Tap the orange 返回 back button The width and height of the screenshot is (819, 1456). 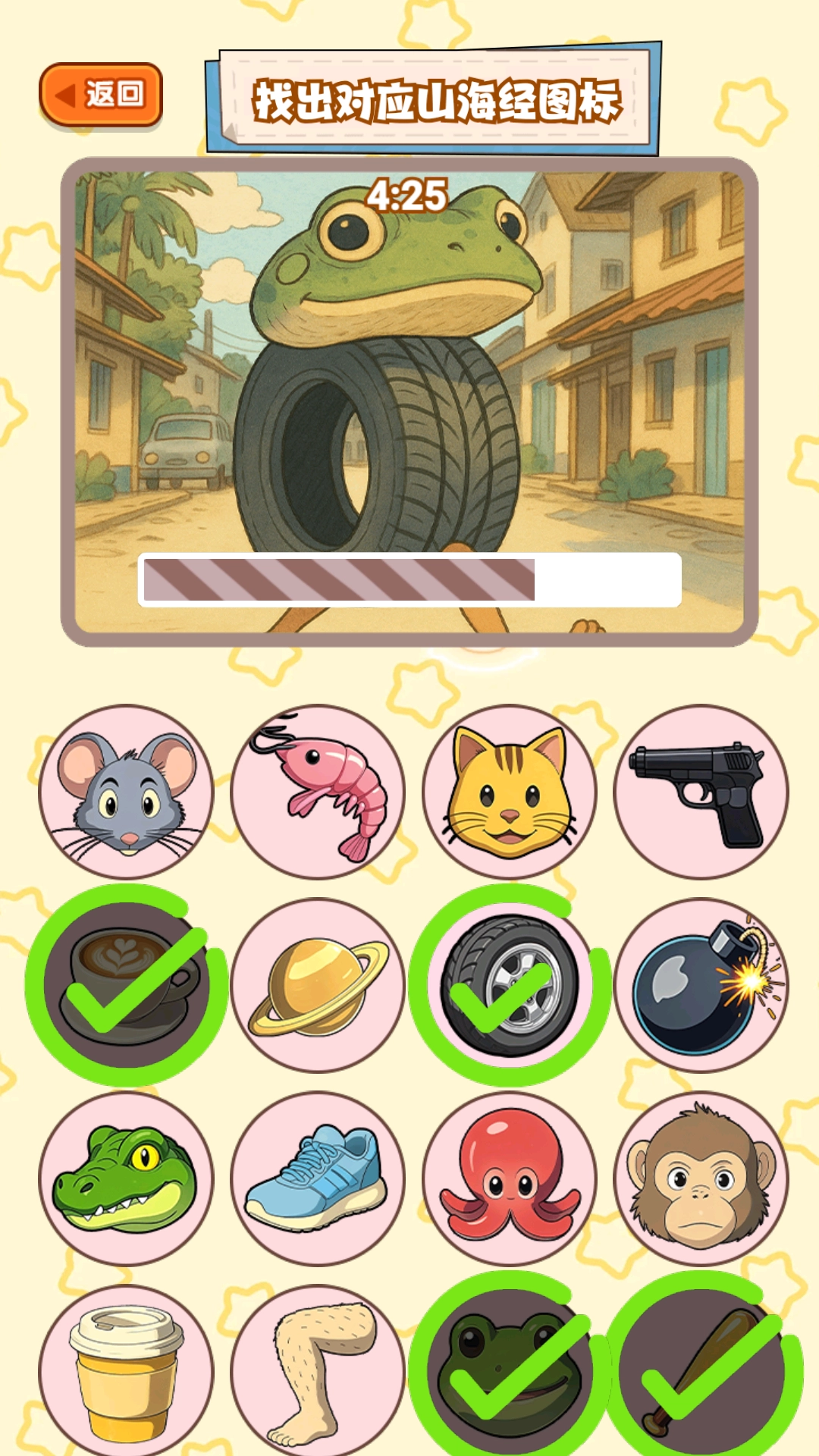coord(101,94)
